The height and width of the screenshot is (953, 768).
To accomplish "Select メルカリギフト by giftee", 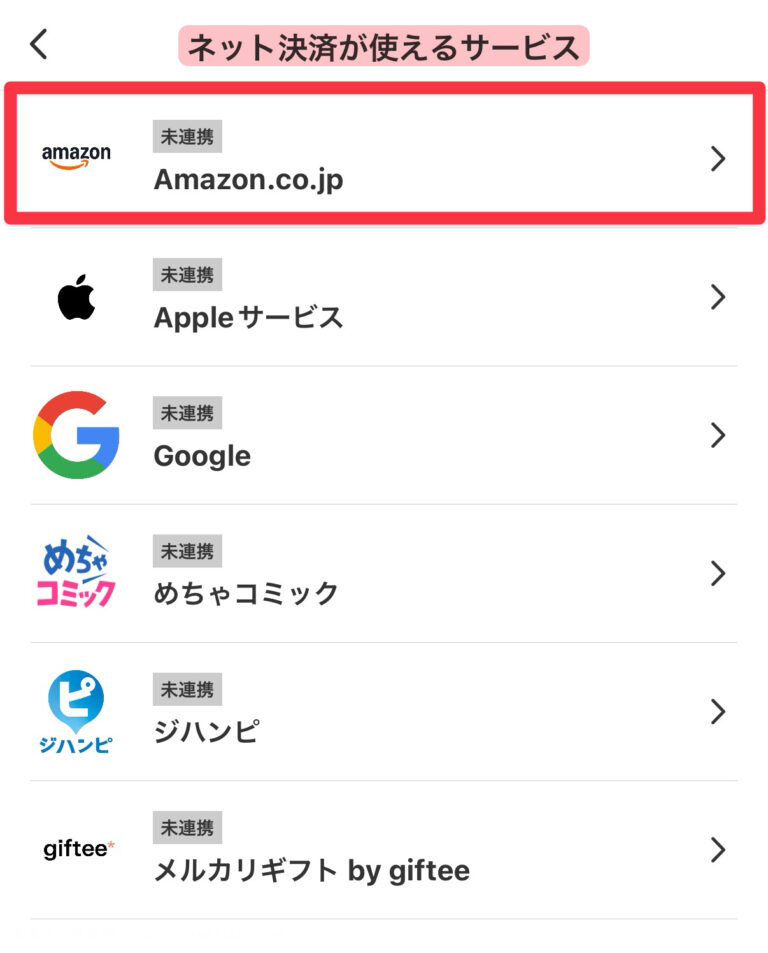I will coord(384,850).
